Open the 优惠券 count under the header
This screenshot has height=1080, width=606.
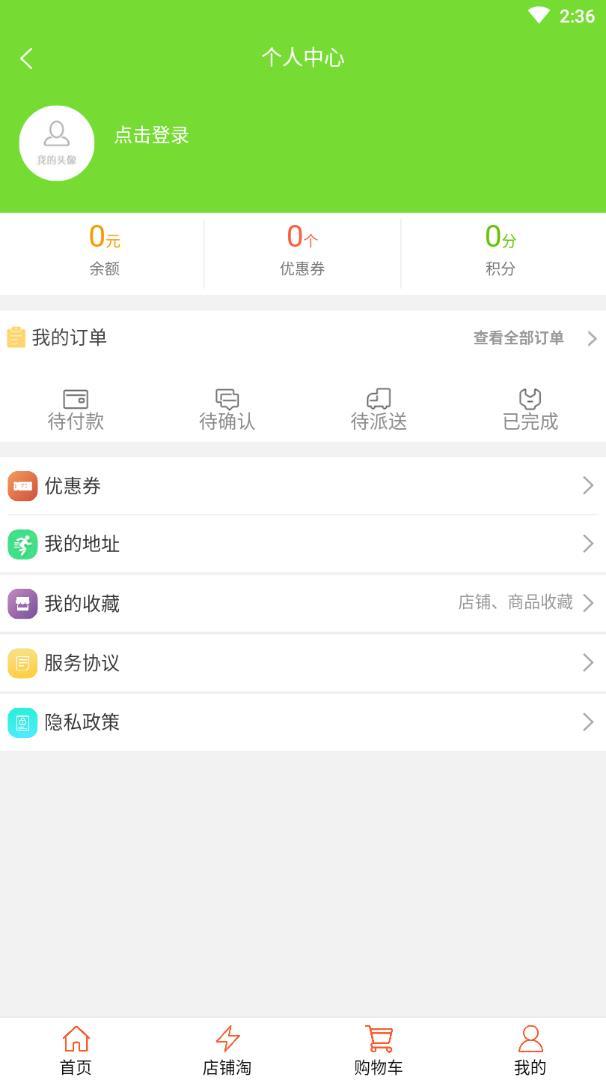pos(302,250)
